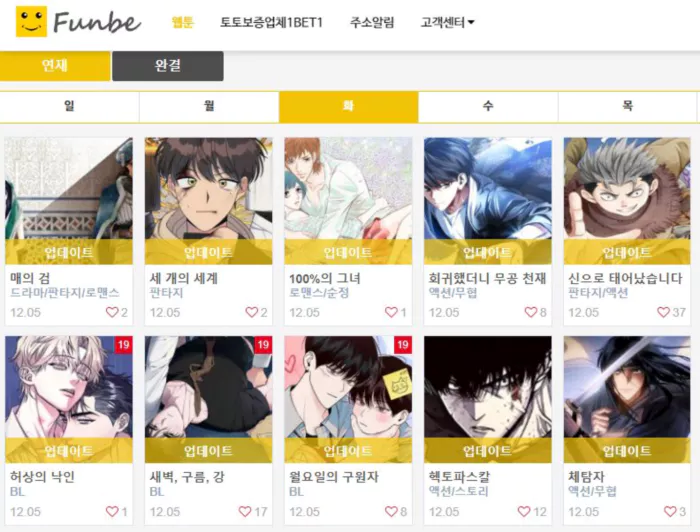The image size is (700, 532).
Task: Select the 일 day tab
Action: point(69,106)
